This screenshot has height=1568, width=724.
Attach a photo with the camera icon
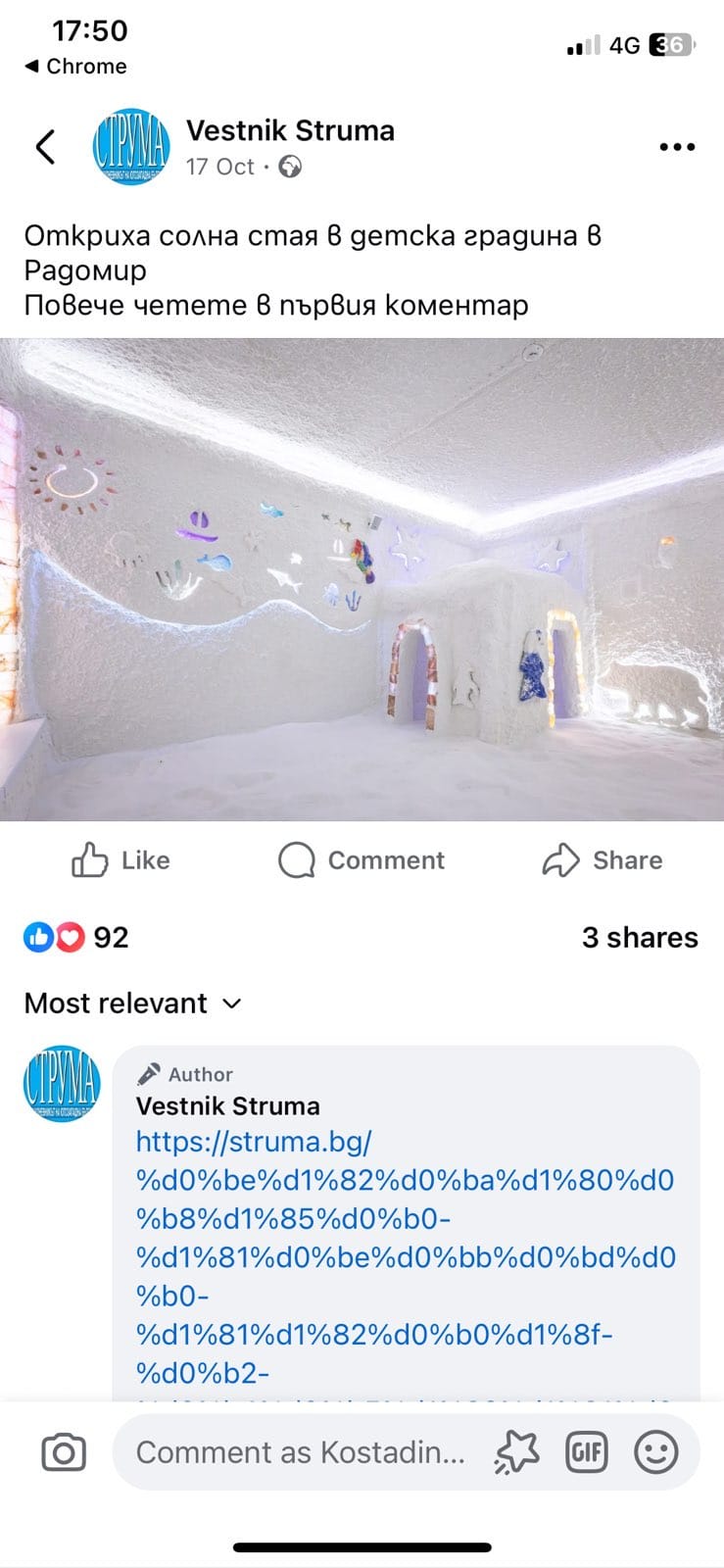[64, 1452]
